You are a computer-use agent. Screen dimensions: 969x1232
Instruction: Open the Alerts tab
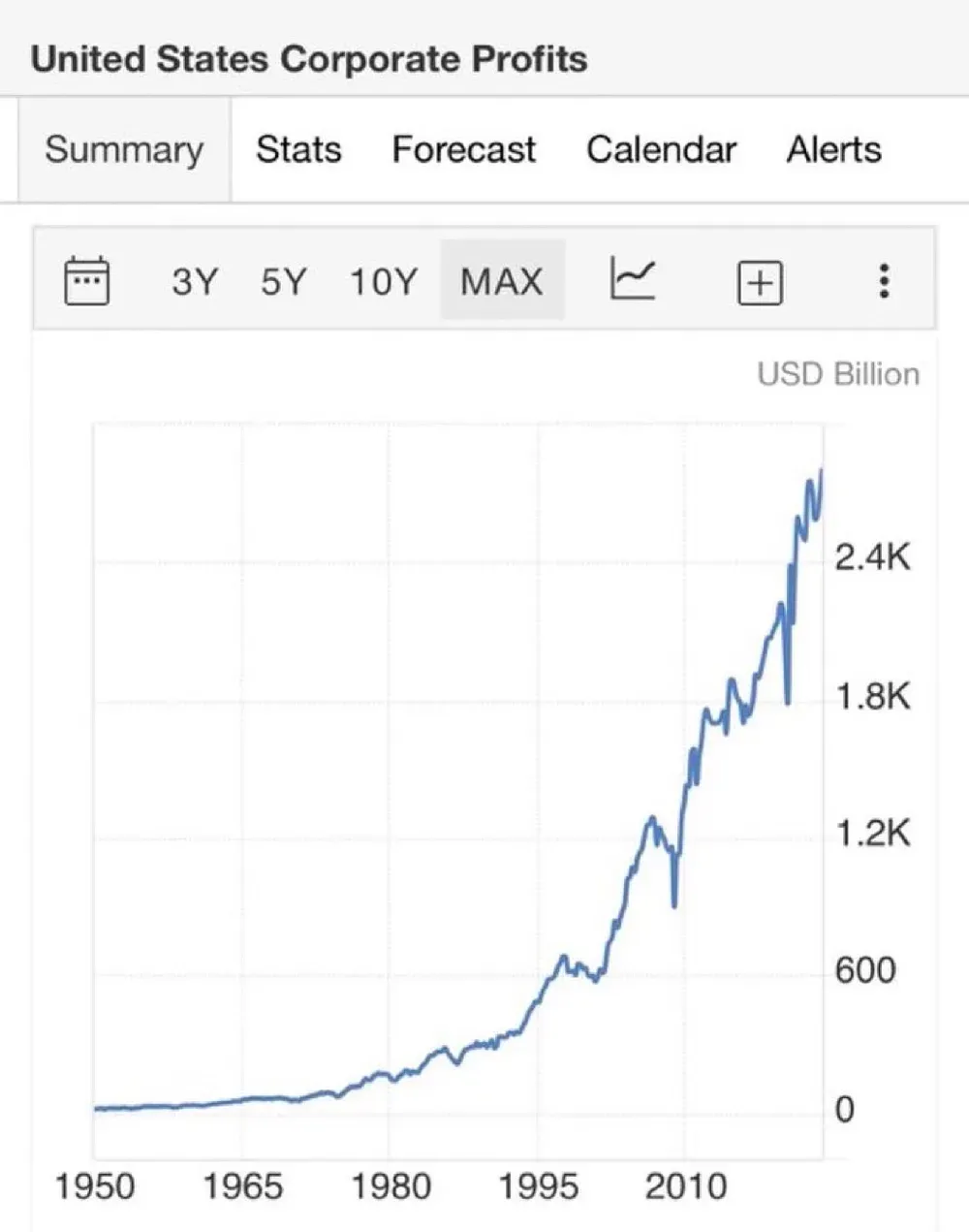(x=833, y=149)
